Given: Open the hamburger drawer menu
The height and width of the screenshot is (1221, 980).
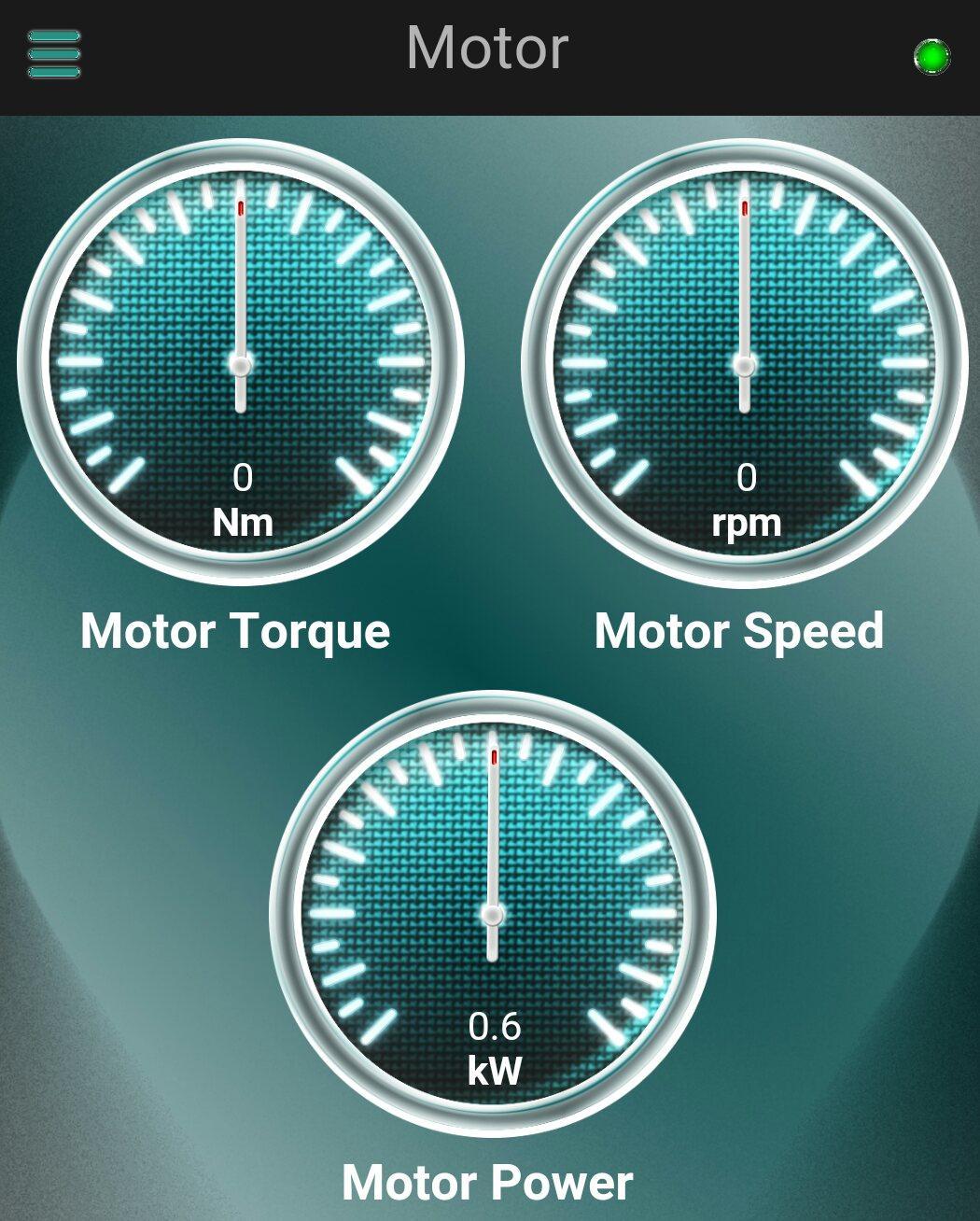Looking at the screenshot, I should [x=54, y=54].
